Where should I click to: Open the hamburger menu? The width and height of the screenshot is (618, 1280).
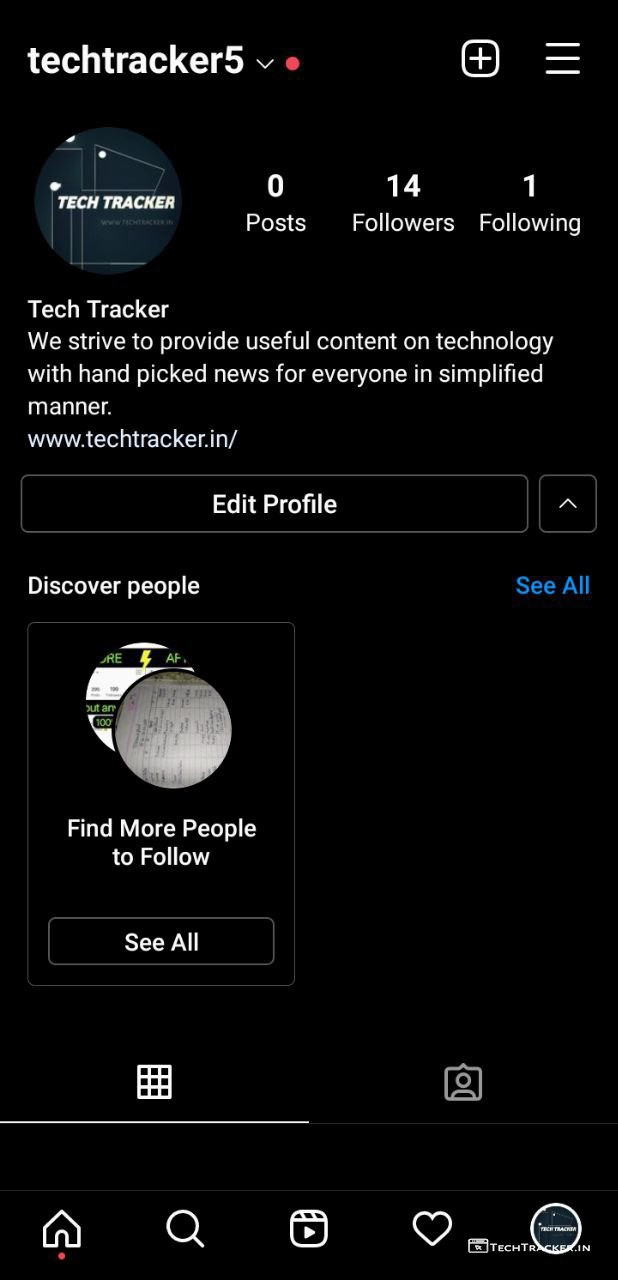(x=562, y=59)
